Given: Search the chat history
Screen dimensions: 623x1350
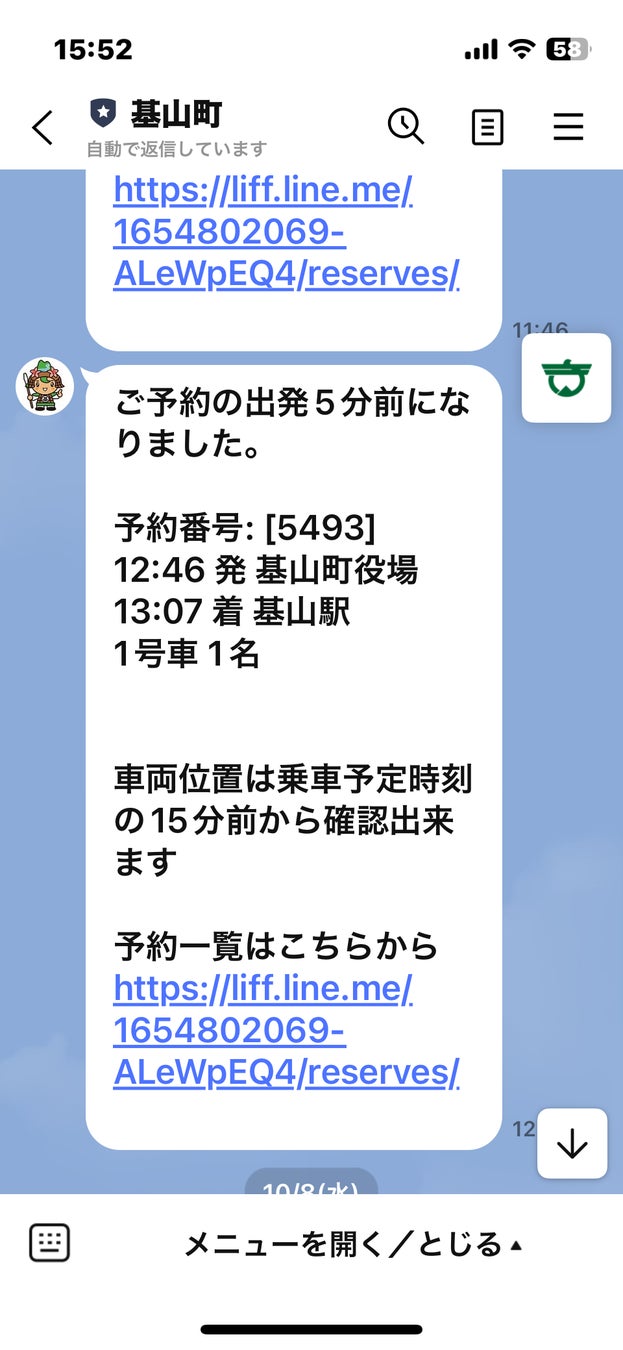Looking at the screenshot, I should [x=405, y=127].
